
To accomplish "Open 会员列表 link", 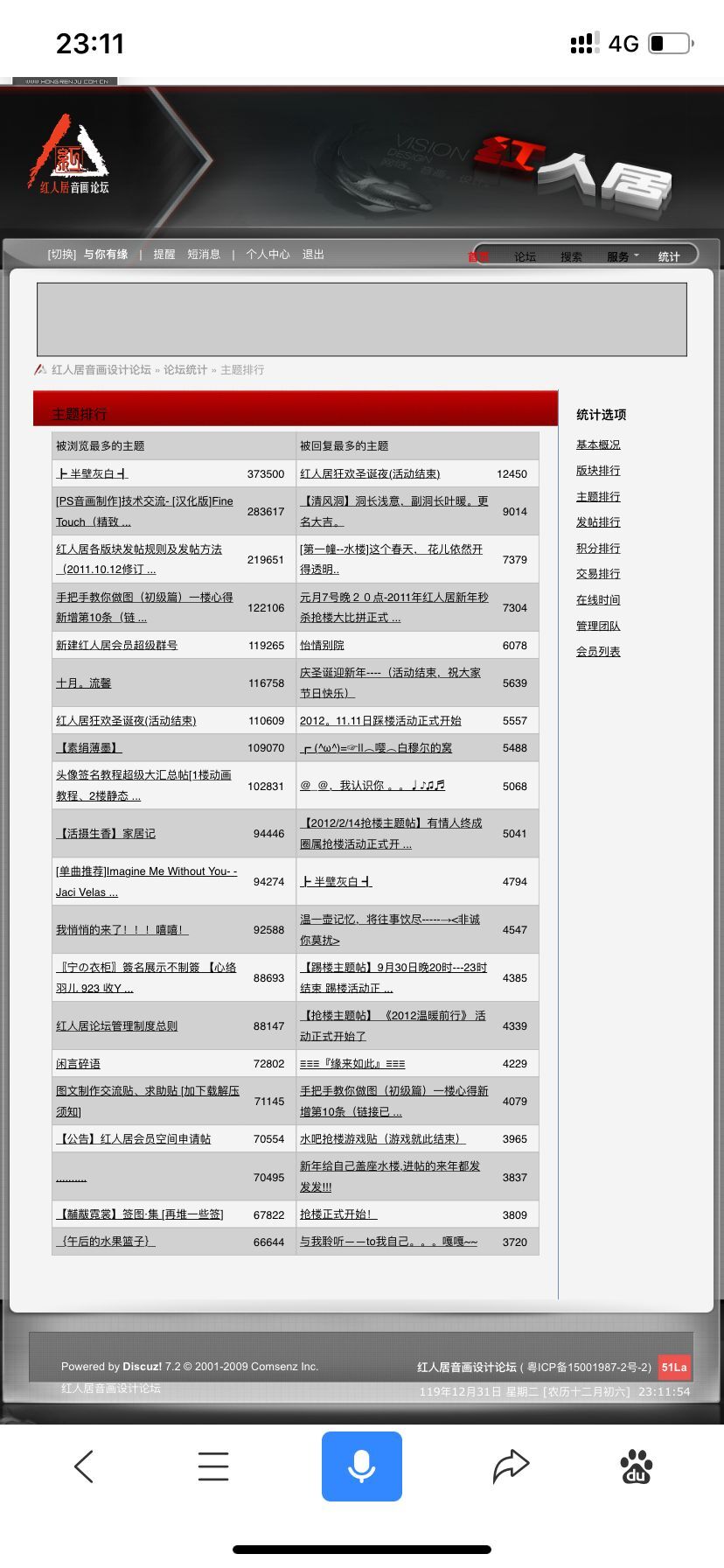I will coord(598,652).
